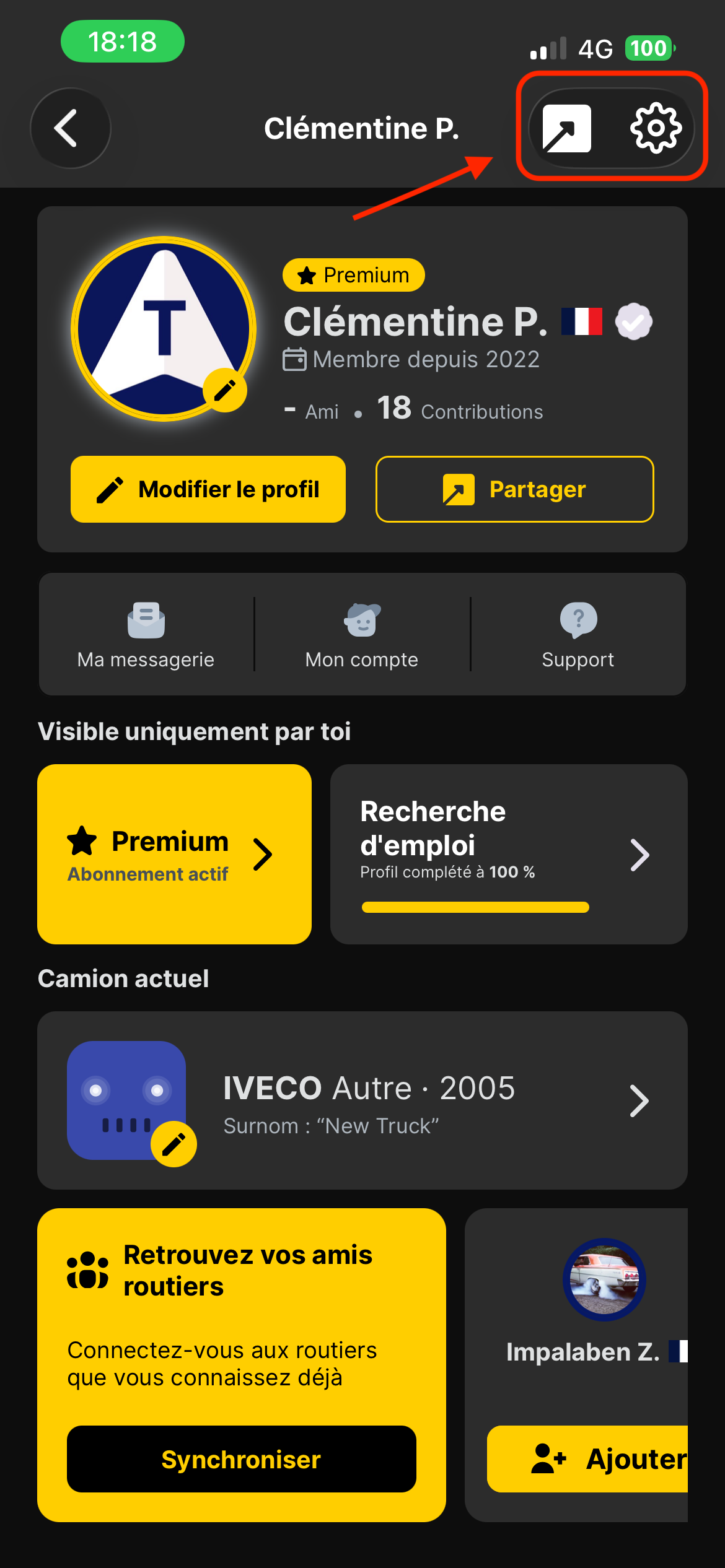Viewport: 725px width, 1568px height.
Task: Open Support
Action: (578, 635)
